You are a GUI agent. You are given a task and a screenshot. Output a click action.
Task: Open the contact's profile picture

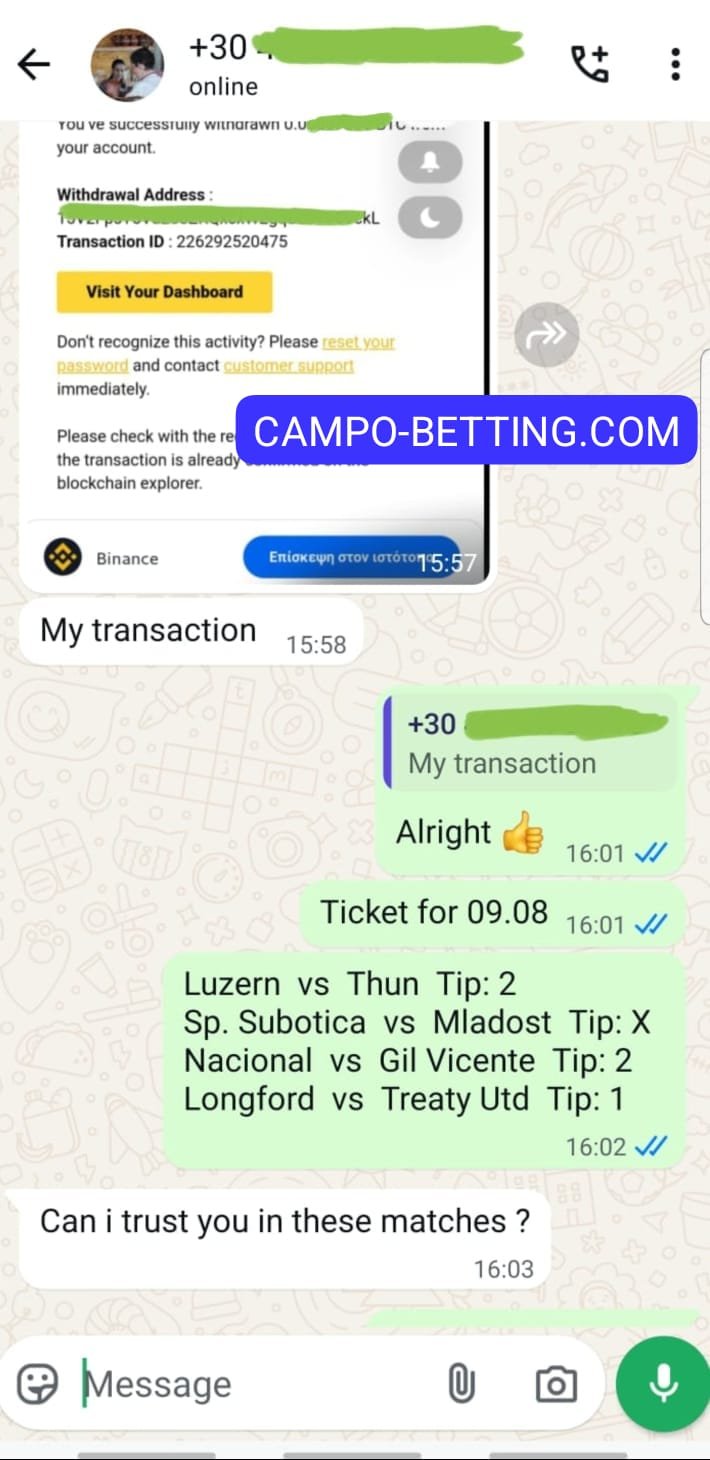coord(127,65)
